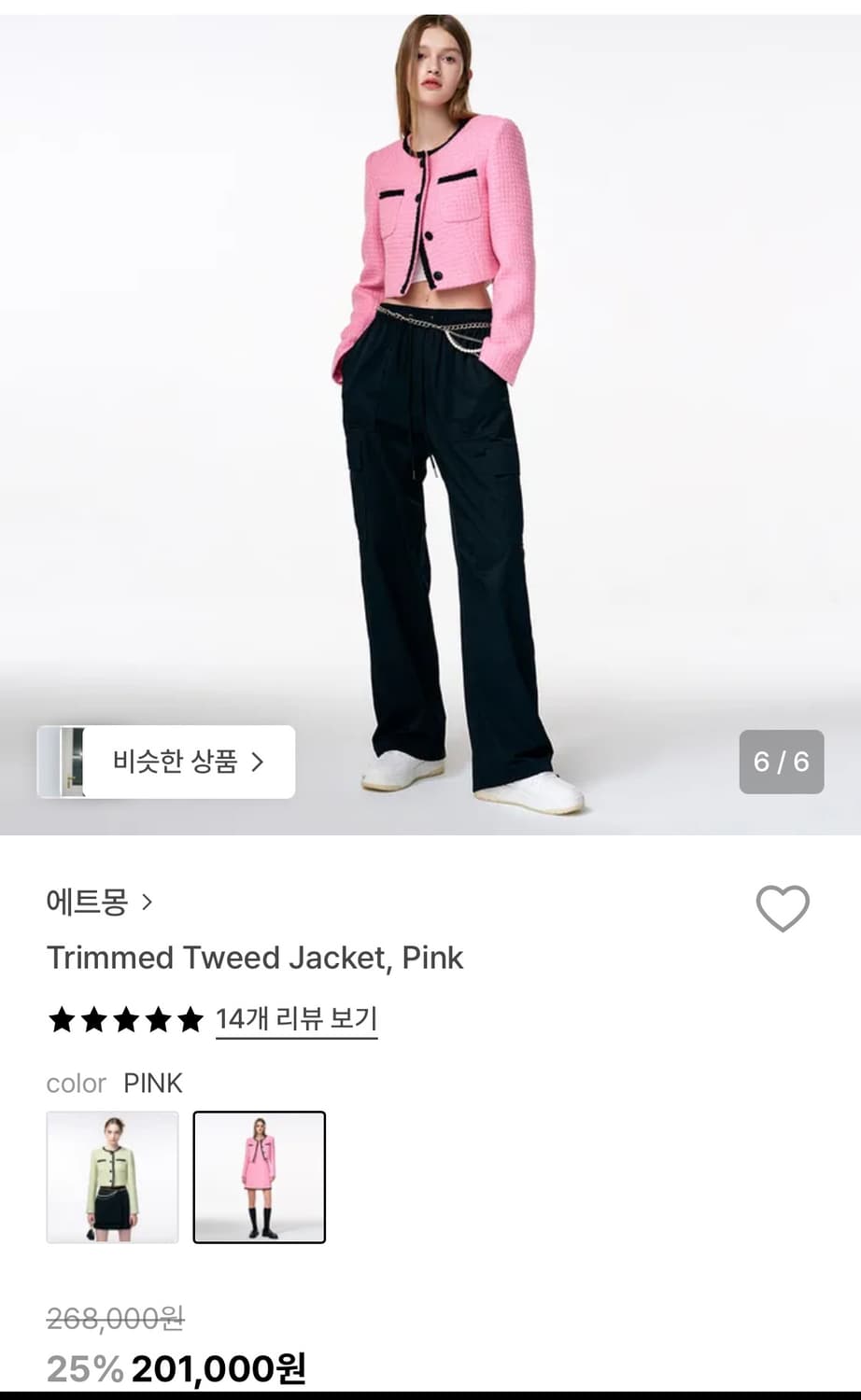Click the 6 / 6 image counter badge
The height and width of the screenshot is (1400, 861).
782,763
